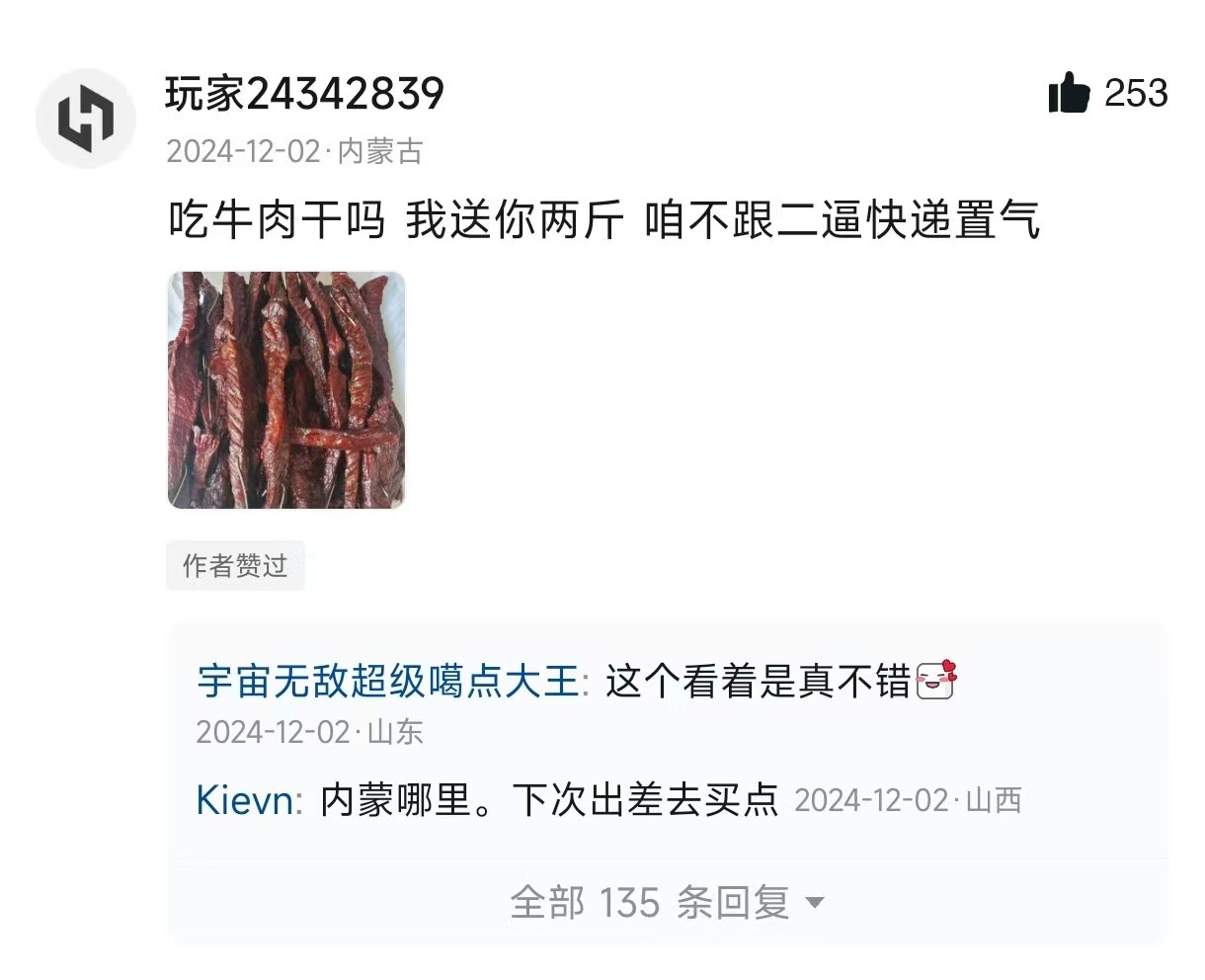Open 玩家24342839's profile avatar
This screenshot has width=1205, height=980.
point(86,119)
